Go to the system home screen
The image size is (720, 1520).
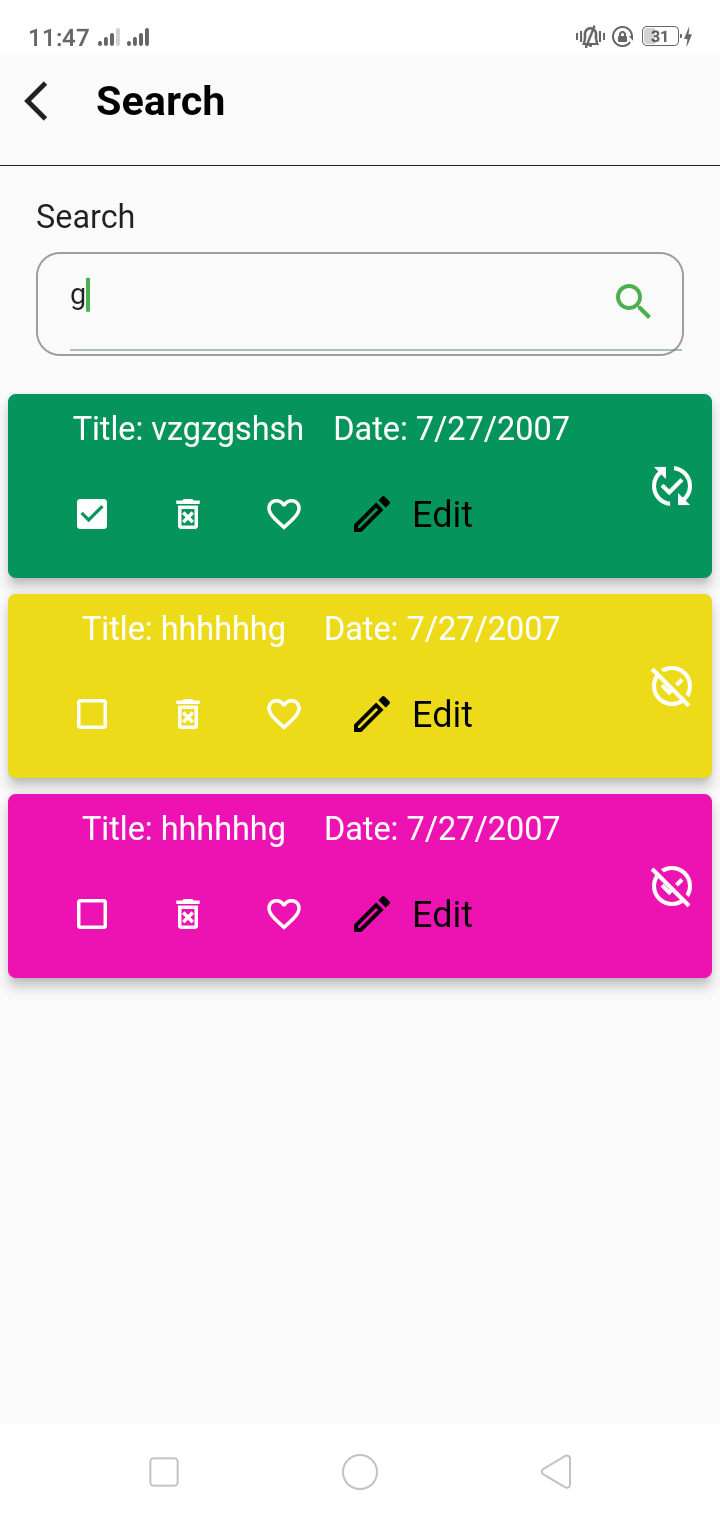(360, 1472)
